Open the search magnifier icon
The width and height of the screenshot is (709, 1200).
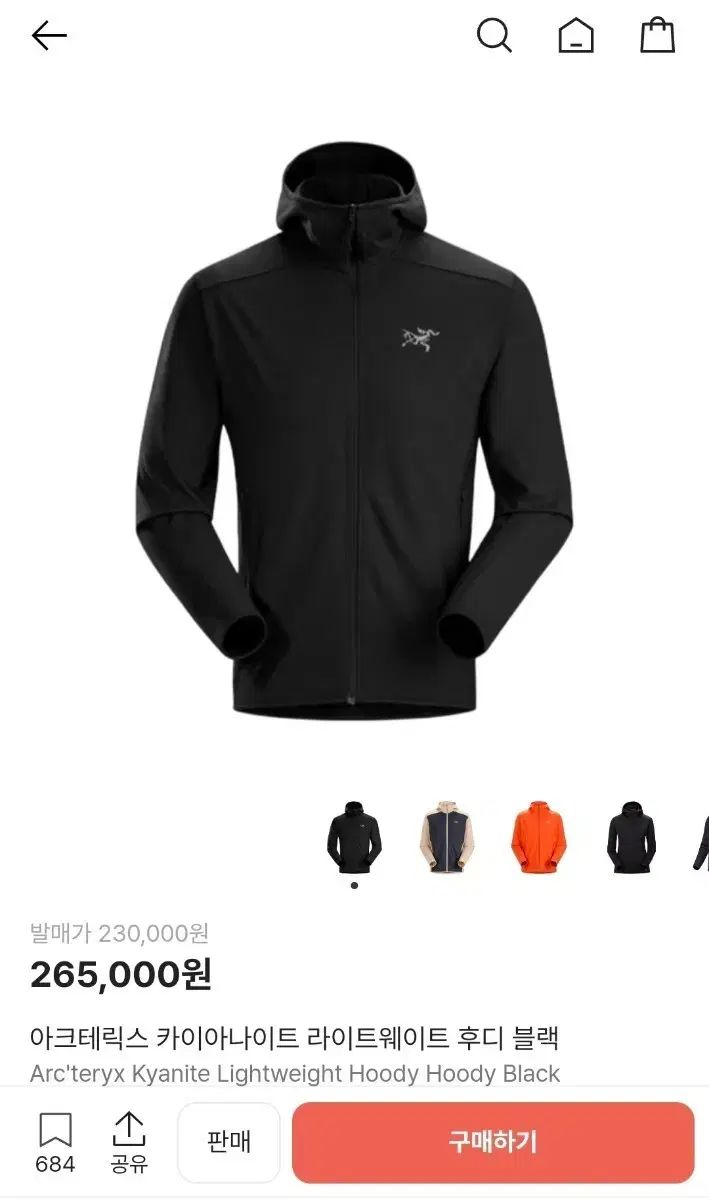coord(494,37)
